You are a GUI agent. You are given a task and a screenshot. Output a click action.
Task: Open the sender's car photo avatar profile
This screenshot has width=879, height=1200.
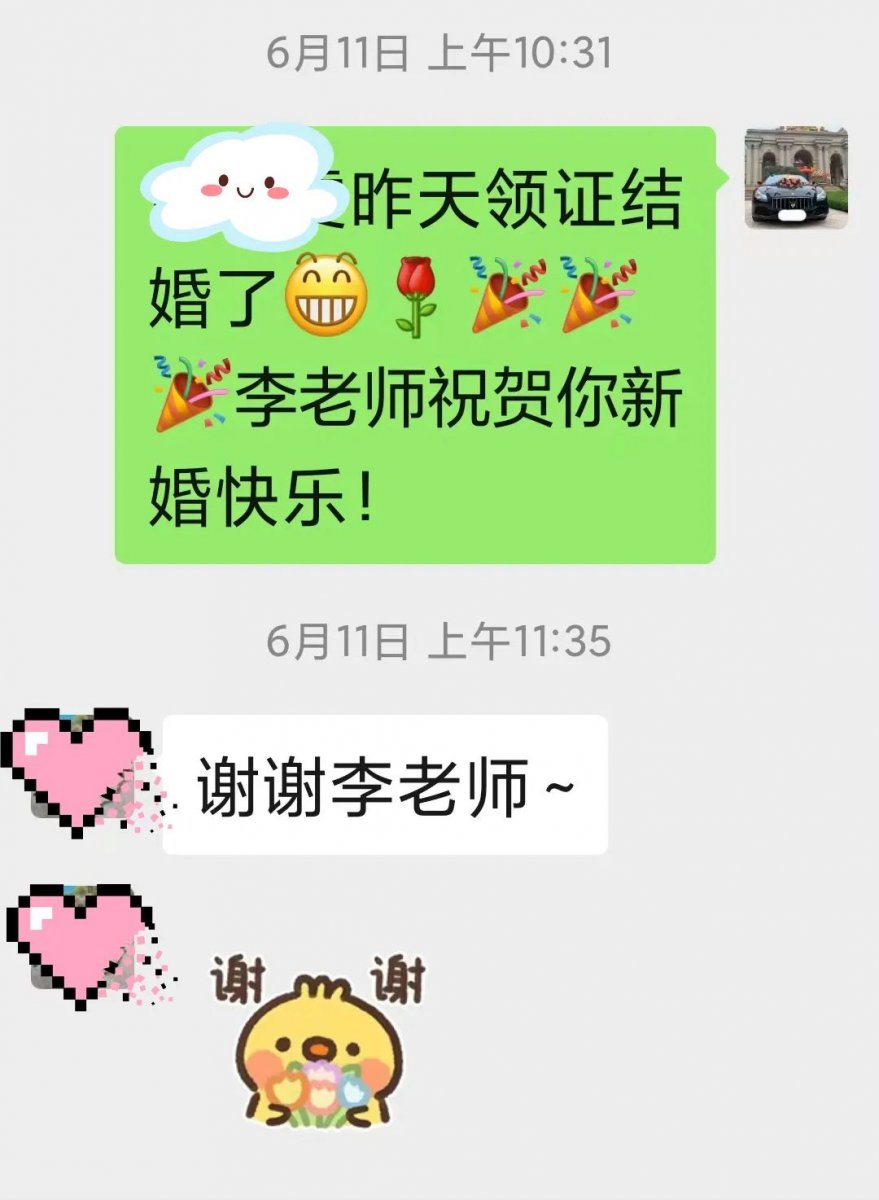click(x=796, y=177)
